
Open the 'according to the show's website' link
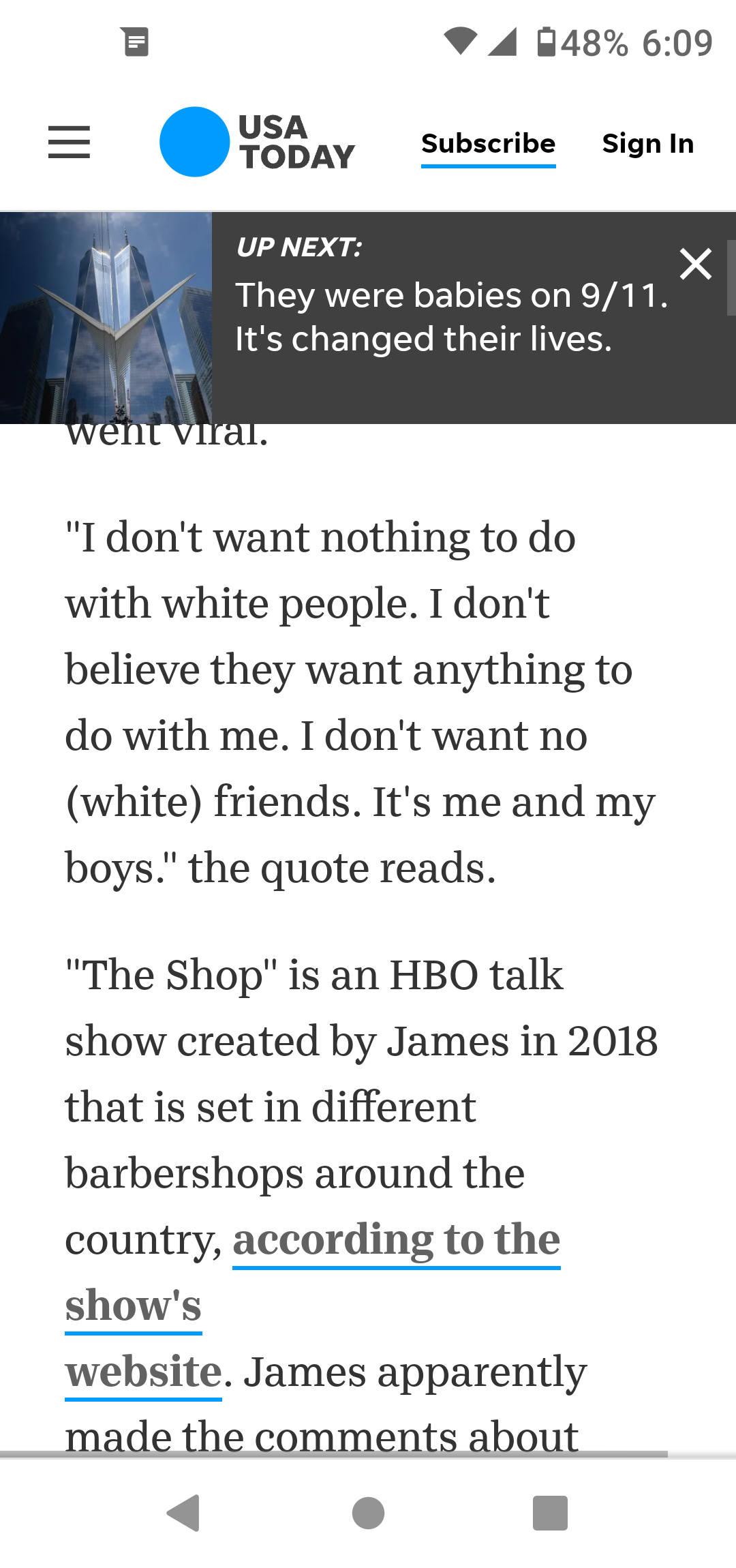tap(396, 1239)
